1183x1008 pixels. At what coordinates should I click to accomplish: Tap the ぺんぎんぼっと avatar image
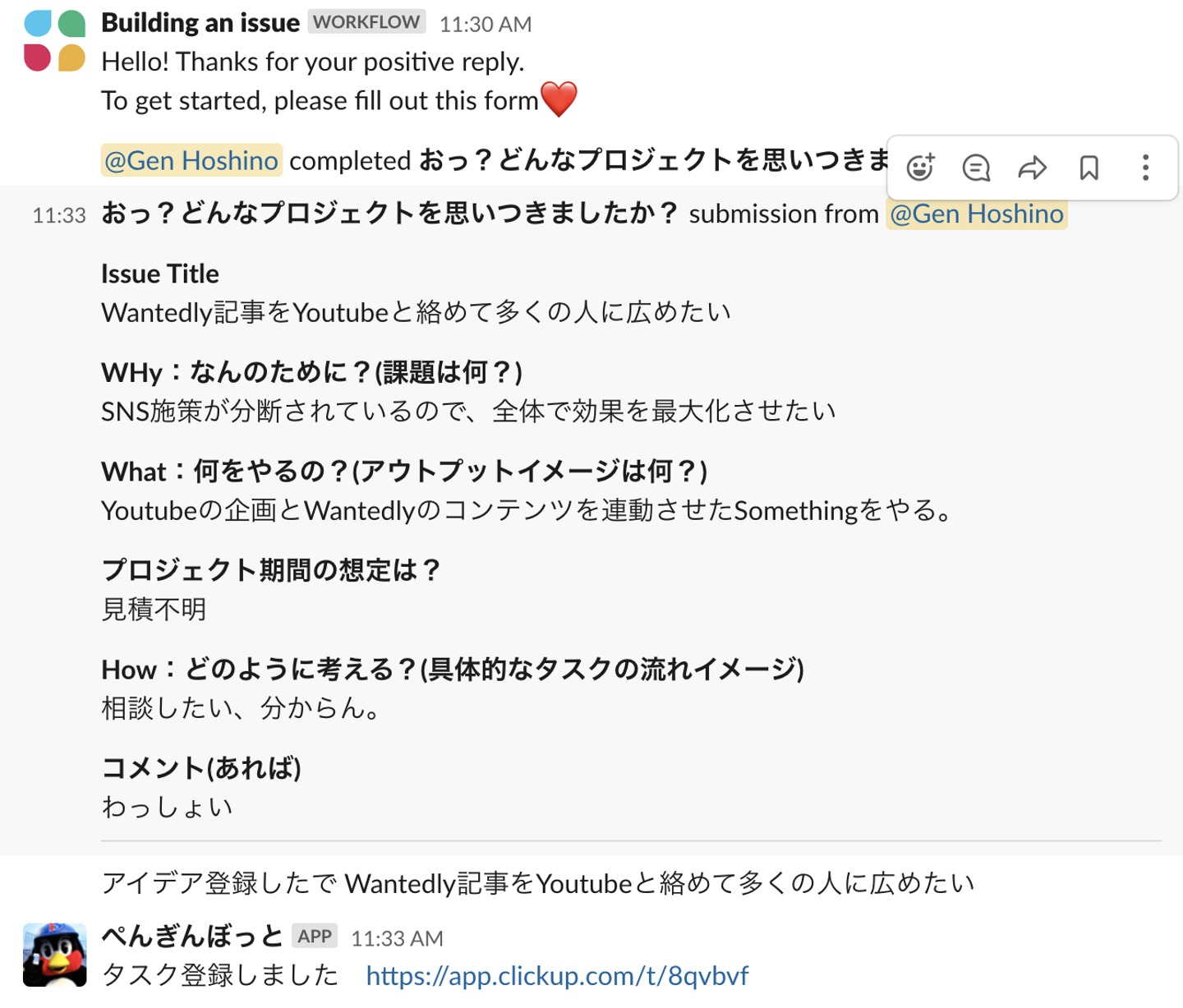(54, 954)
